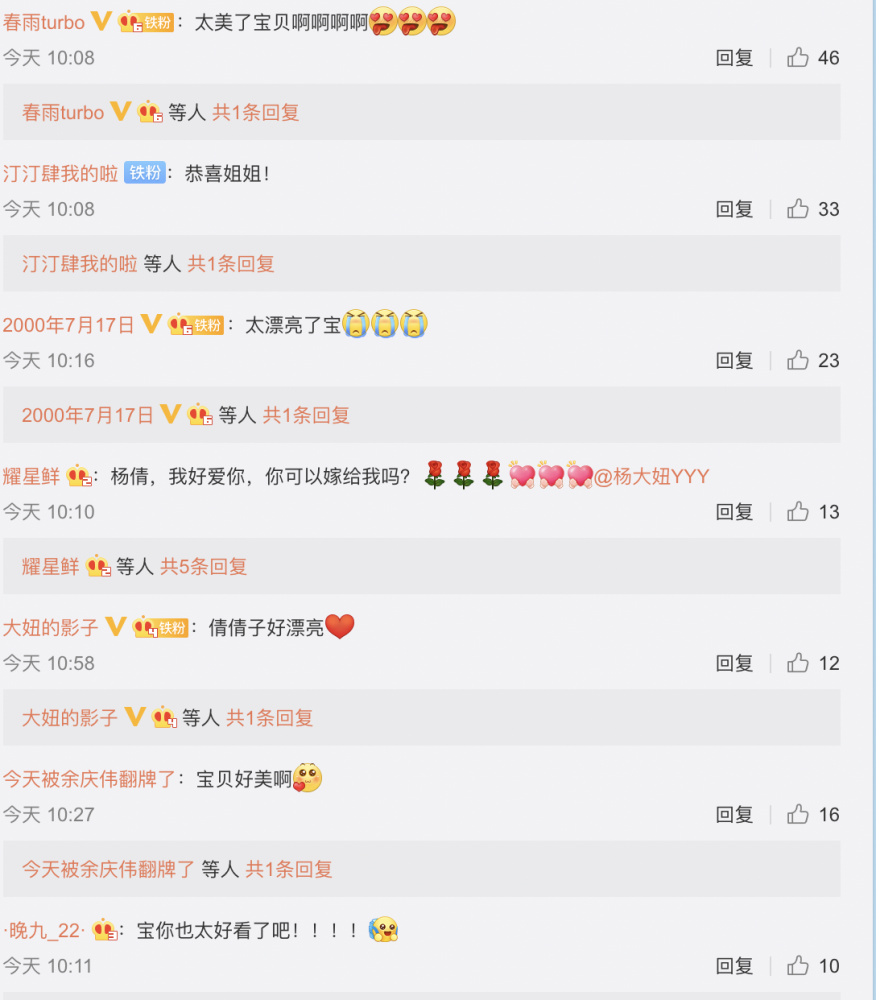The width and height of the screenshot is (876, 1000).
Task: View 耀星鲜's 共5条回复 replies
Action: pos(204,567)
